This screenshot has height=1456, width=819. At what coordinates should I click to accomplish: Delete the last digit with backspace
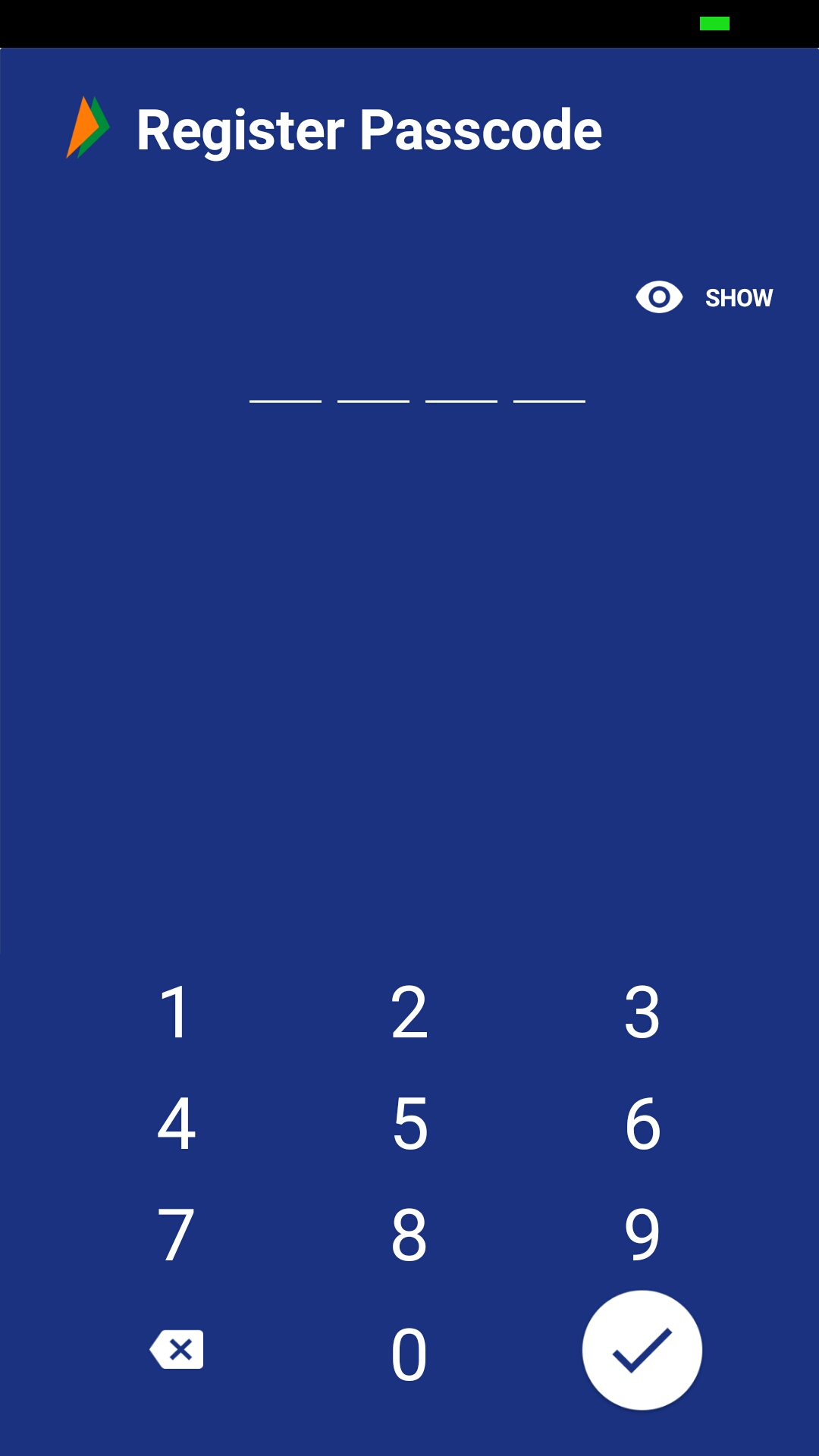(177, 1349)
